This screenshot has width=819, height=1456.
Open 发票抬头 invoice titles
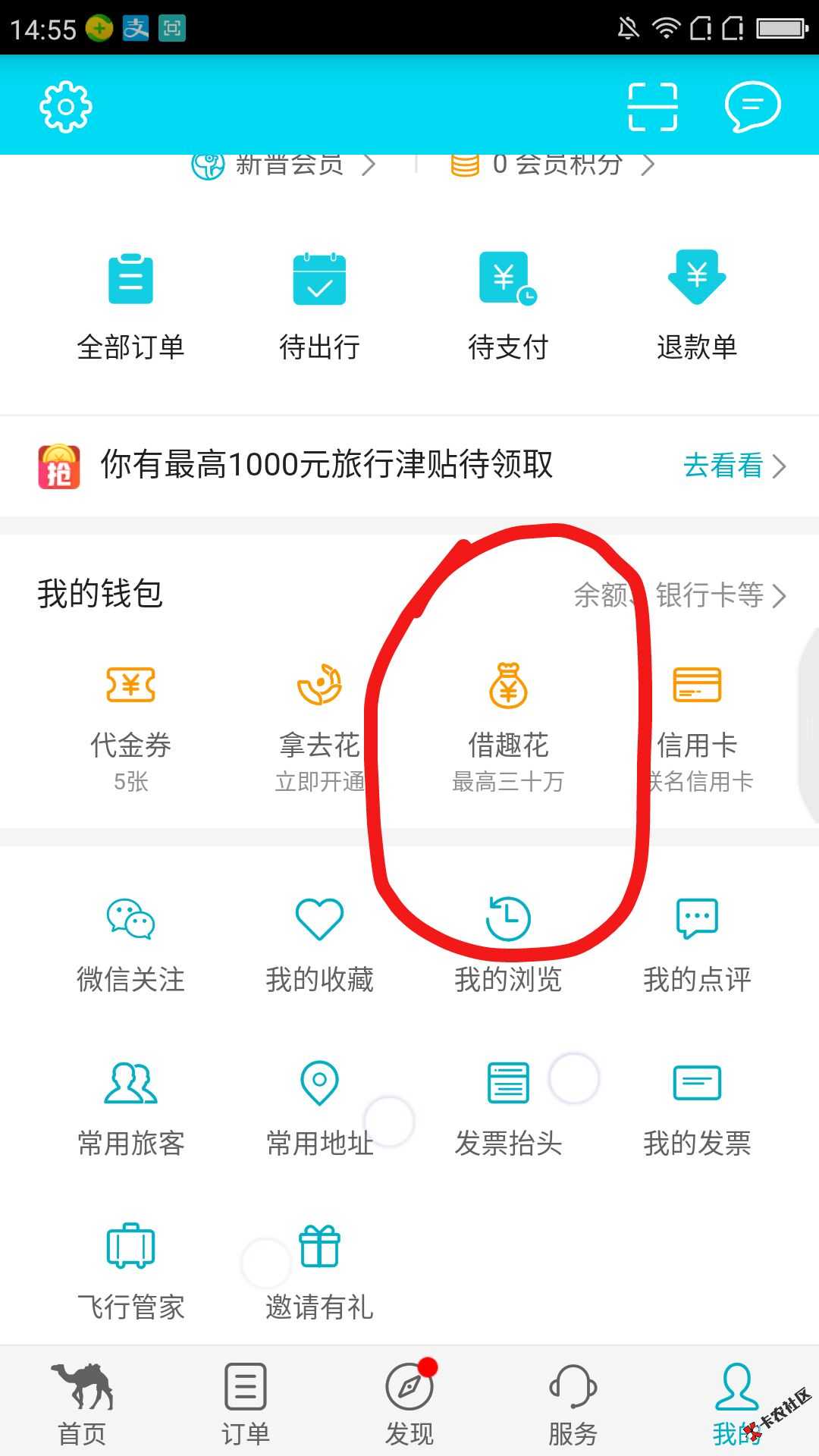tap(508, 1109)
